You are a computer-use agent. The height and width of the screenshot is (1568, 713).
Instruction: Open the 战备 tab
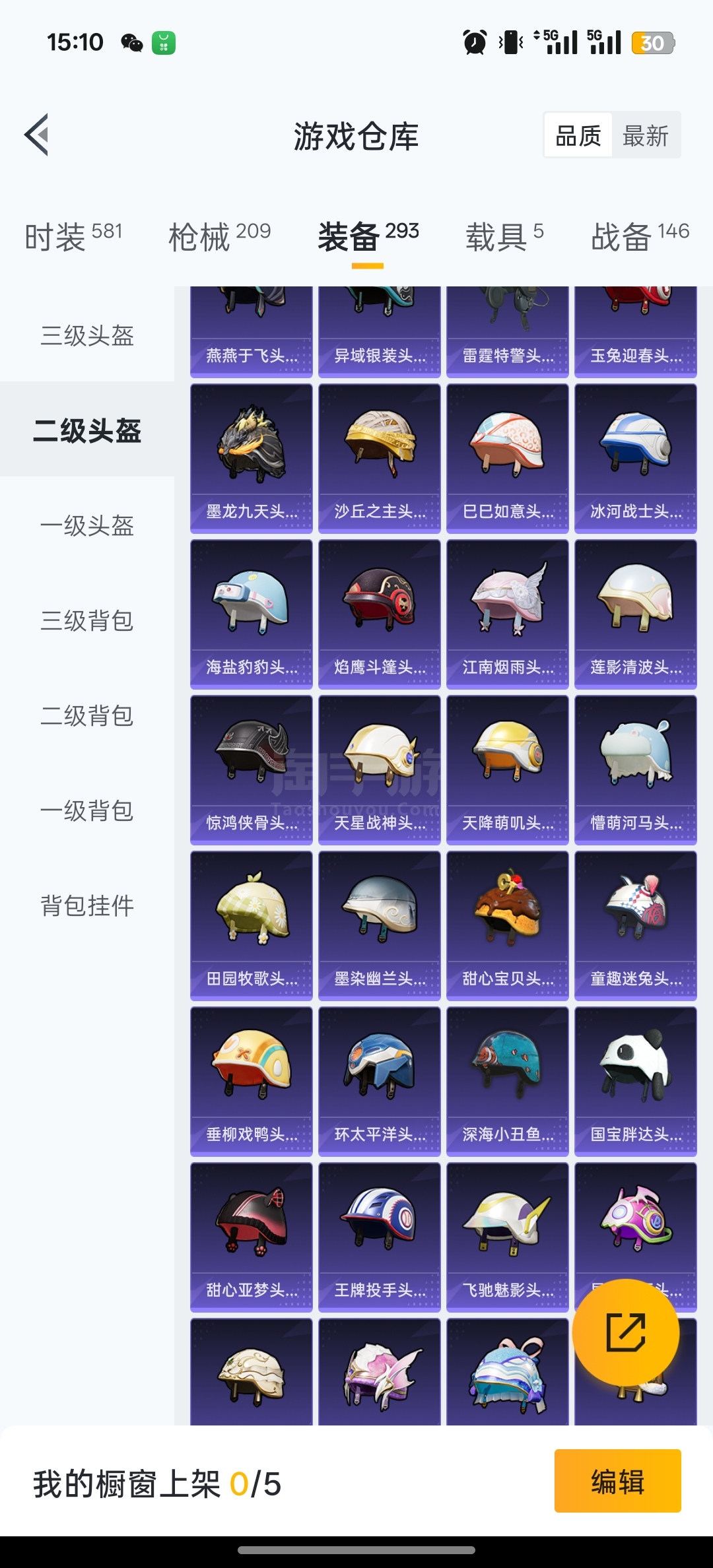[640, 236]
